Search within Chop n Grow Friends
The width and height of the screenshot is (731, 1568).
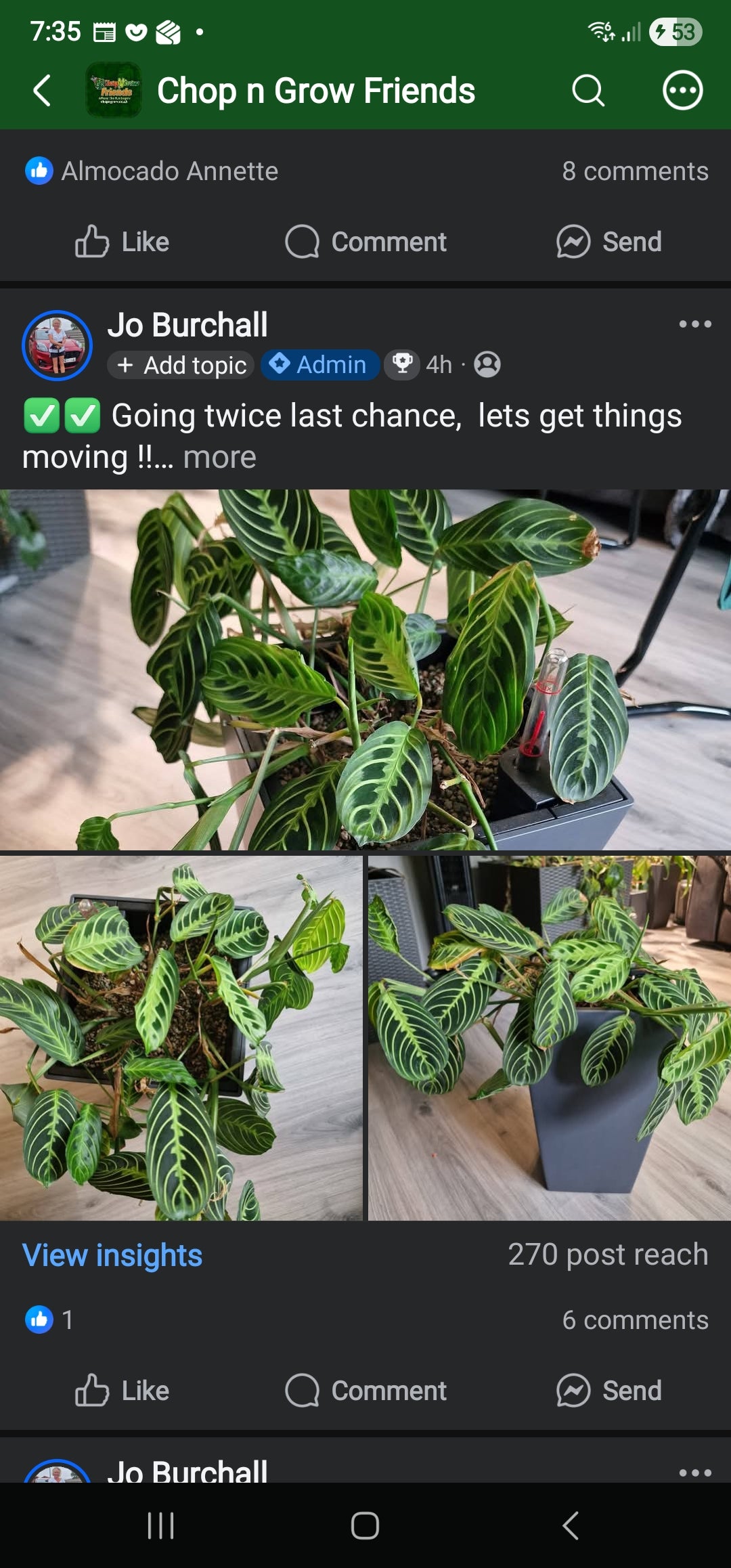coord(588,91)
